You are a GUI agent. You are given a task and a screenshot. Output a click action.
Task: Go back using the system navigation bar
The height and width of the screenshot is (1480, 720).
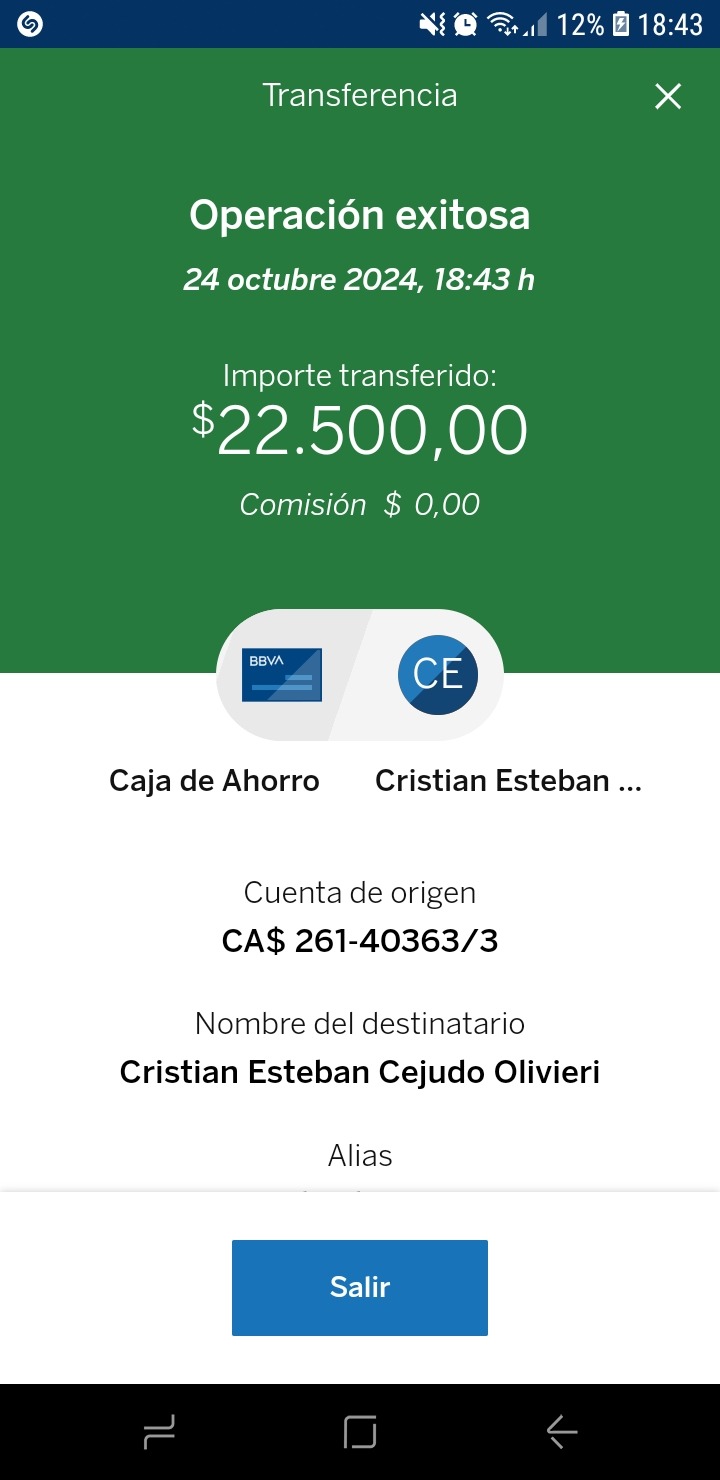click(x=562, y=1432)
